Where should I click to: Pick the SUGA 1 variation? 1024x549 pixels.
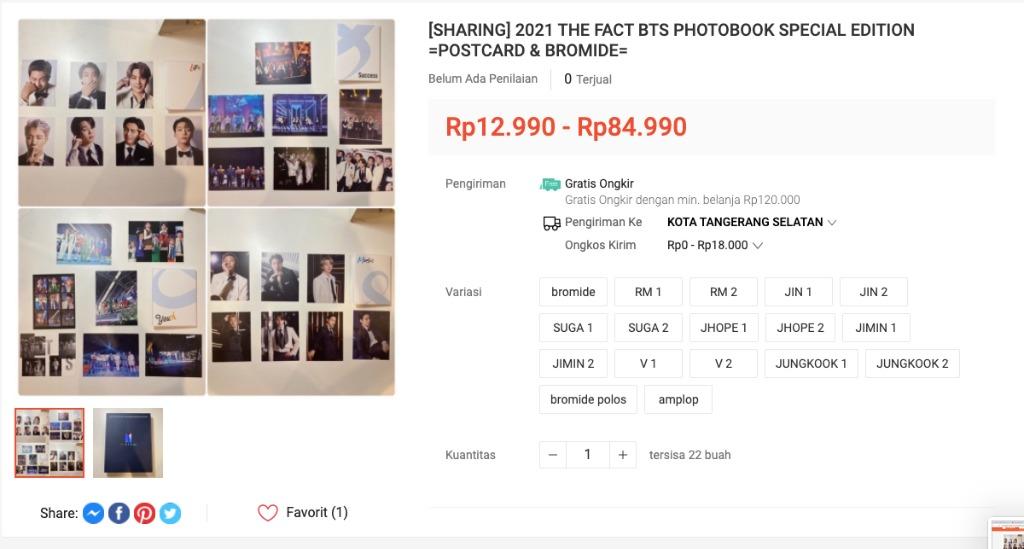point(573,328)
